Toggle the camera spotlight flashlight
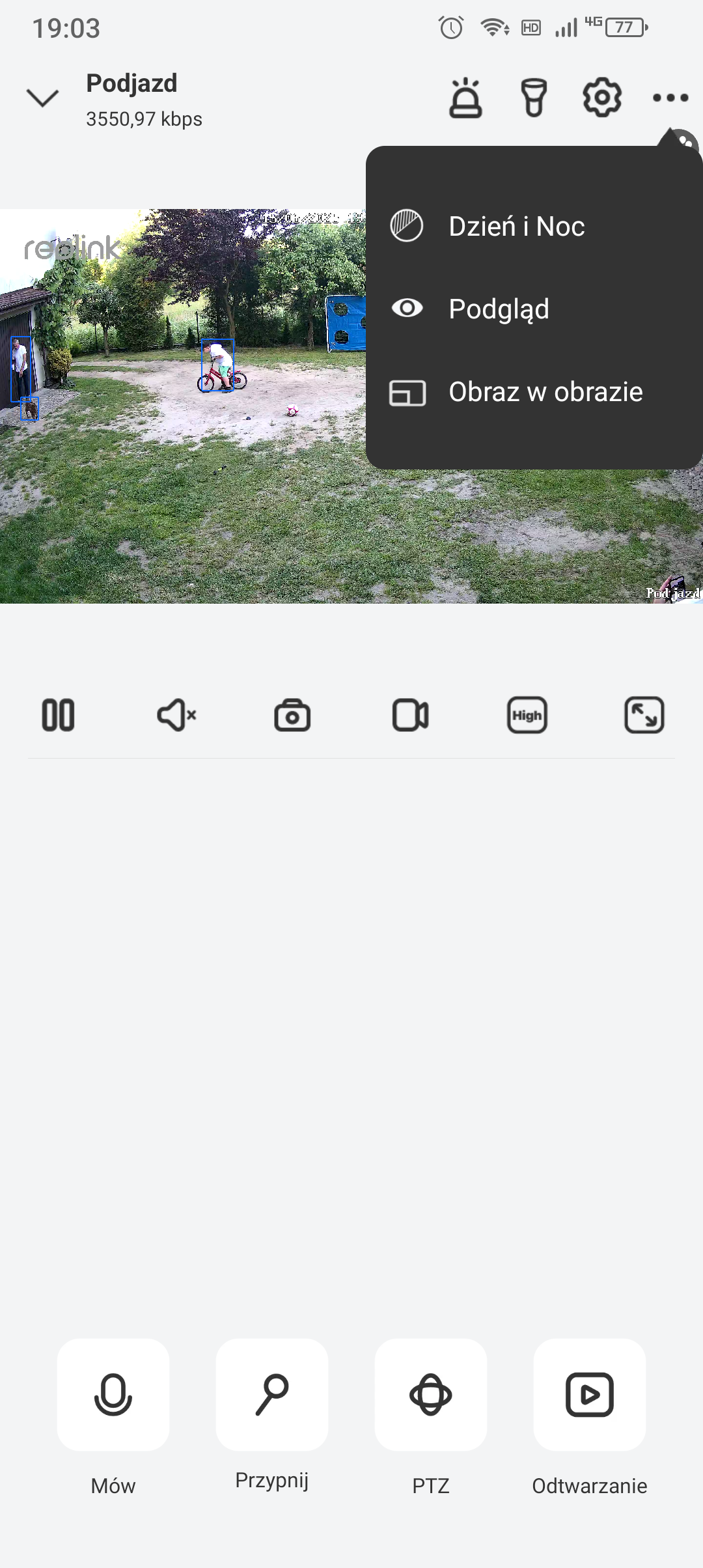 [x=534, y=98]
